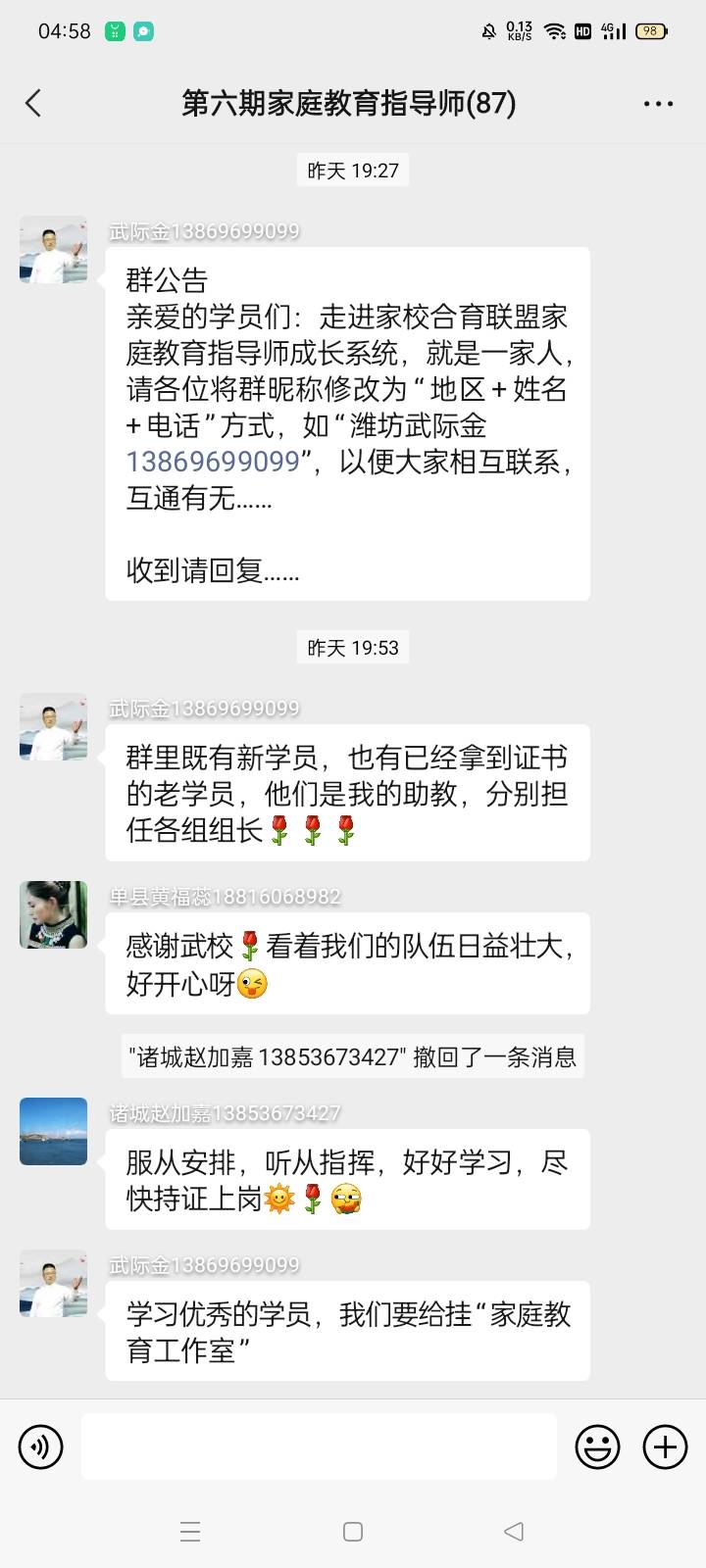This screenshot has width=706, height=1568.
Task: Tap the home navigation button
Action: (x=353, y=1531)
